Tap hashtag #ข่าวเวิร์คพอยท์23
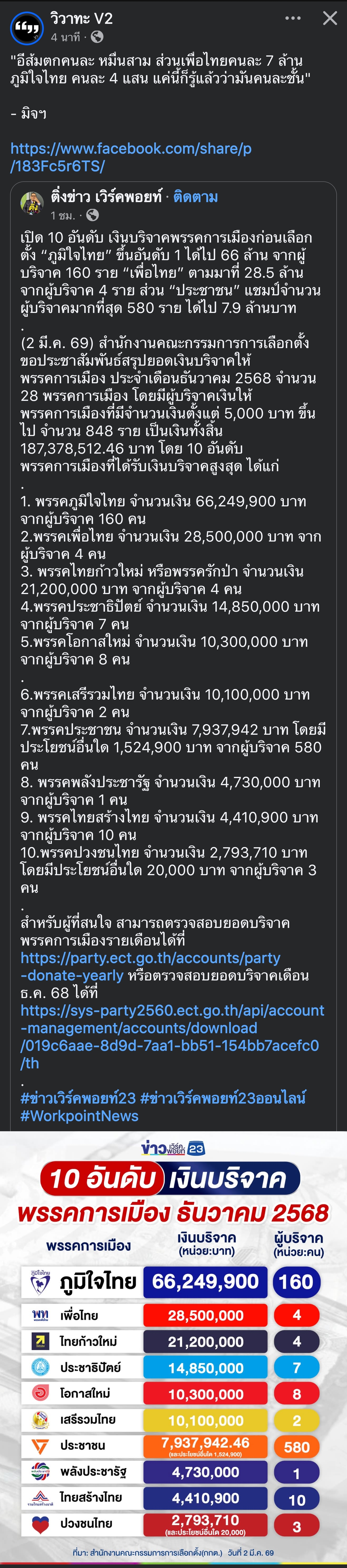Image resolution: width=347 pixels, height=1568 pixels. coord(78,1098)
